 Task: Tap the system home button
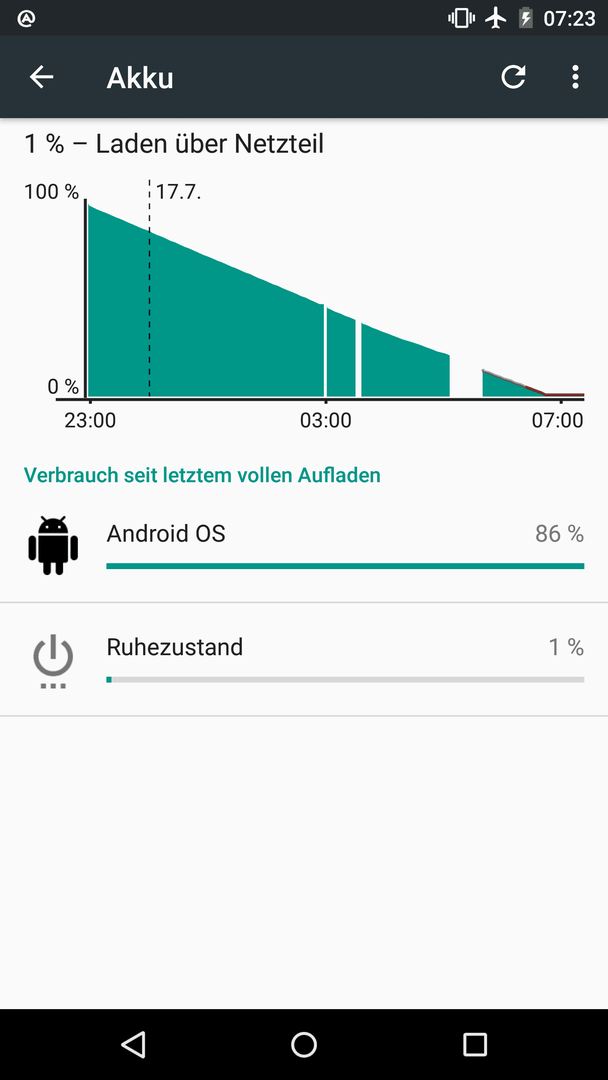point(304,1044)
